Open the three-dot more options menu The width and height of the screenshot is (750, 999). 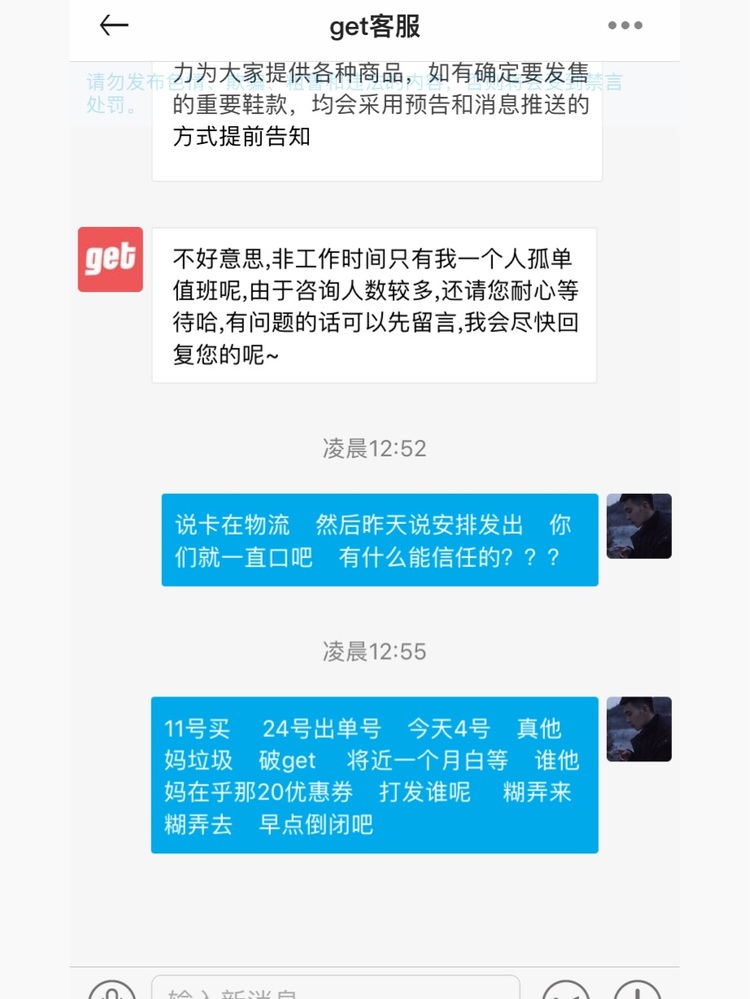pyautogui.click(x=625, y=26)
